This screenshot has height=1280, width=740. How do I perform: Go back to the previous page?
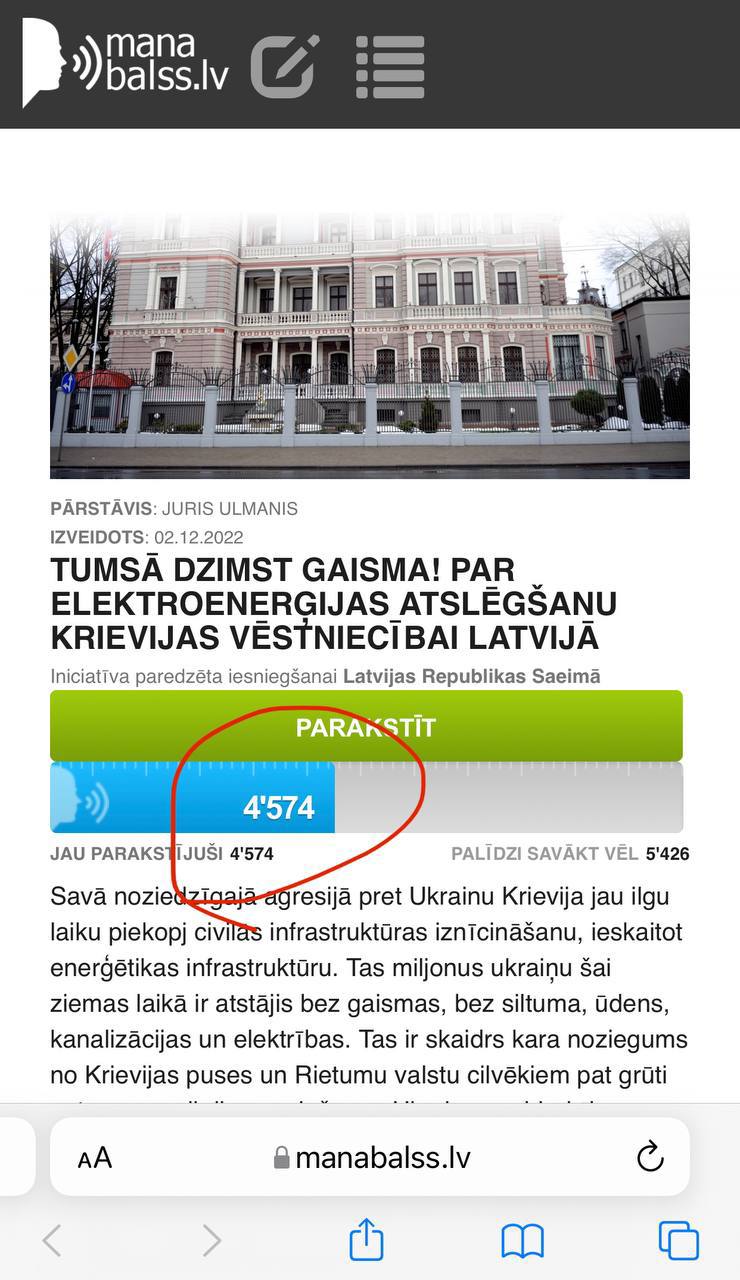pos(52,1241)
